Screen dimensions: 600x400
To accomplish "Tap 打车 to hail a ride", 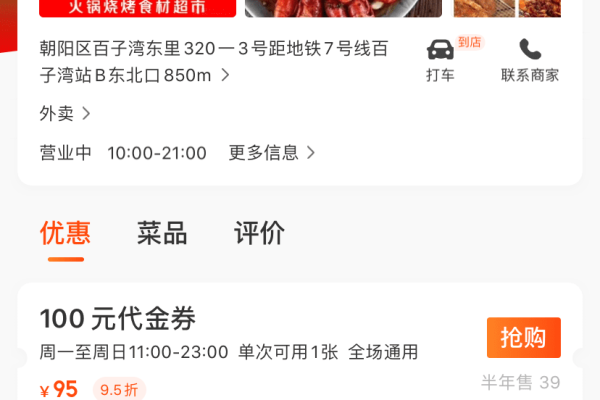I will pyautogui.click(x=440, y=60).
